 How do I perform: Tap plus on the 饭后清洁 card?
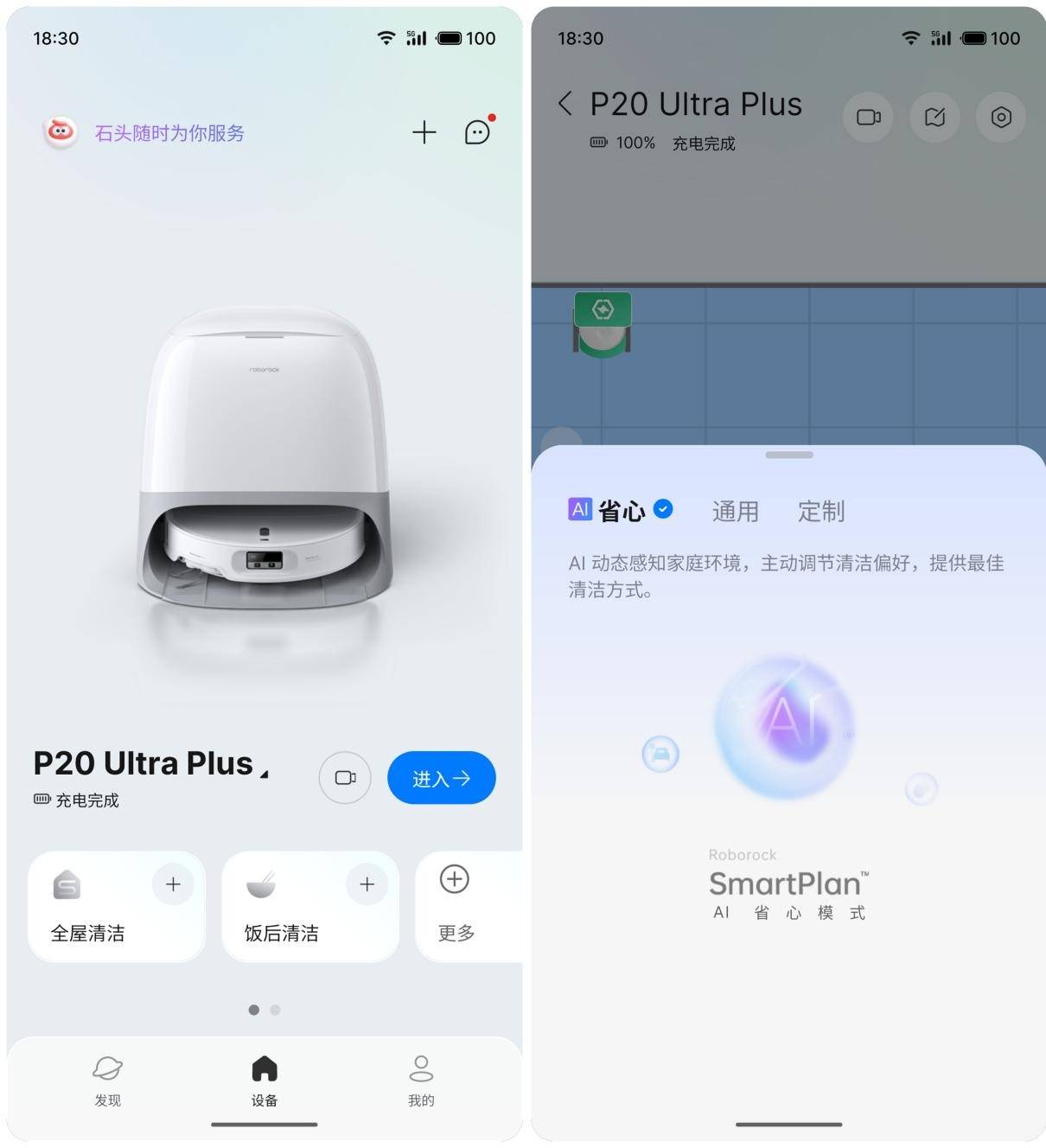tap(367, 884)
